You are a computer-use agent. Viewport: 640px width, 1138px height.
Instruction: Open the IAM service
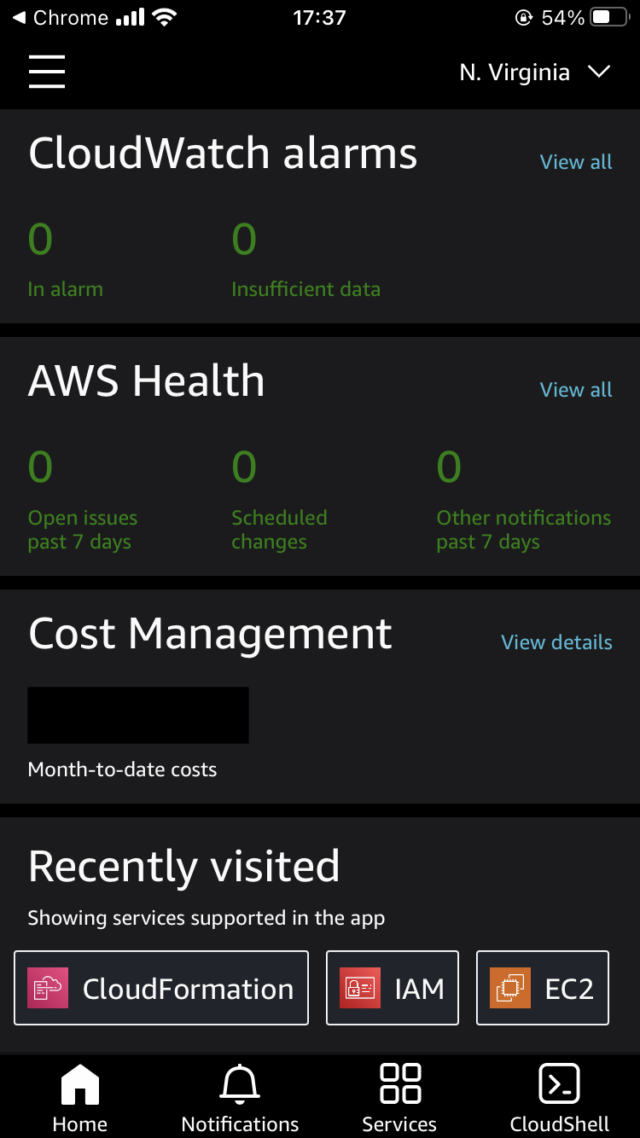click(x=393, y=988)
